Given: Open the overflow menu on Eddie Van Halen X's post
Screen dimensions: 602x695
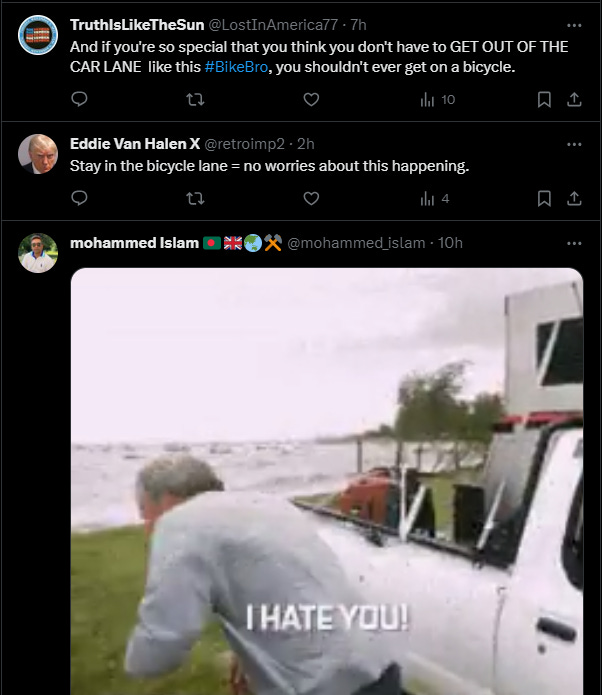Looking at the screenshot, I should coord(574,144).
